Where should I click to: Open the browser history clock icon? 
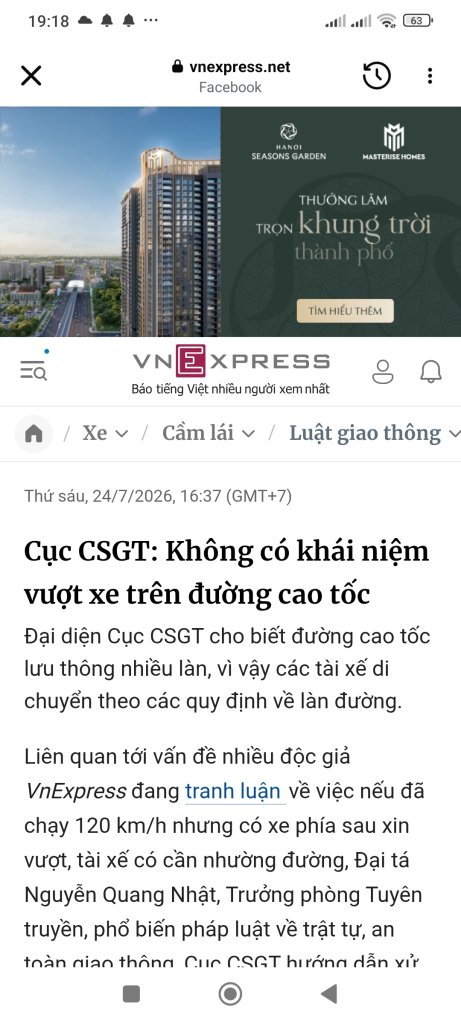point(376,76)
